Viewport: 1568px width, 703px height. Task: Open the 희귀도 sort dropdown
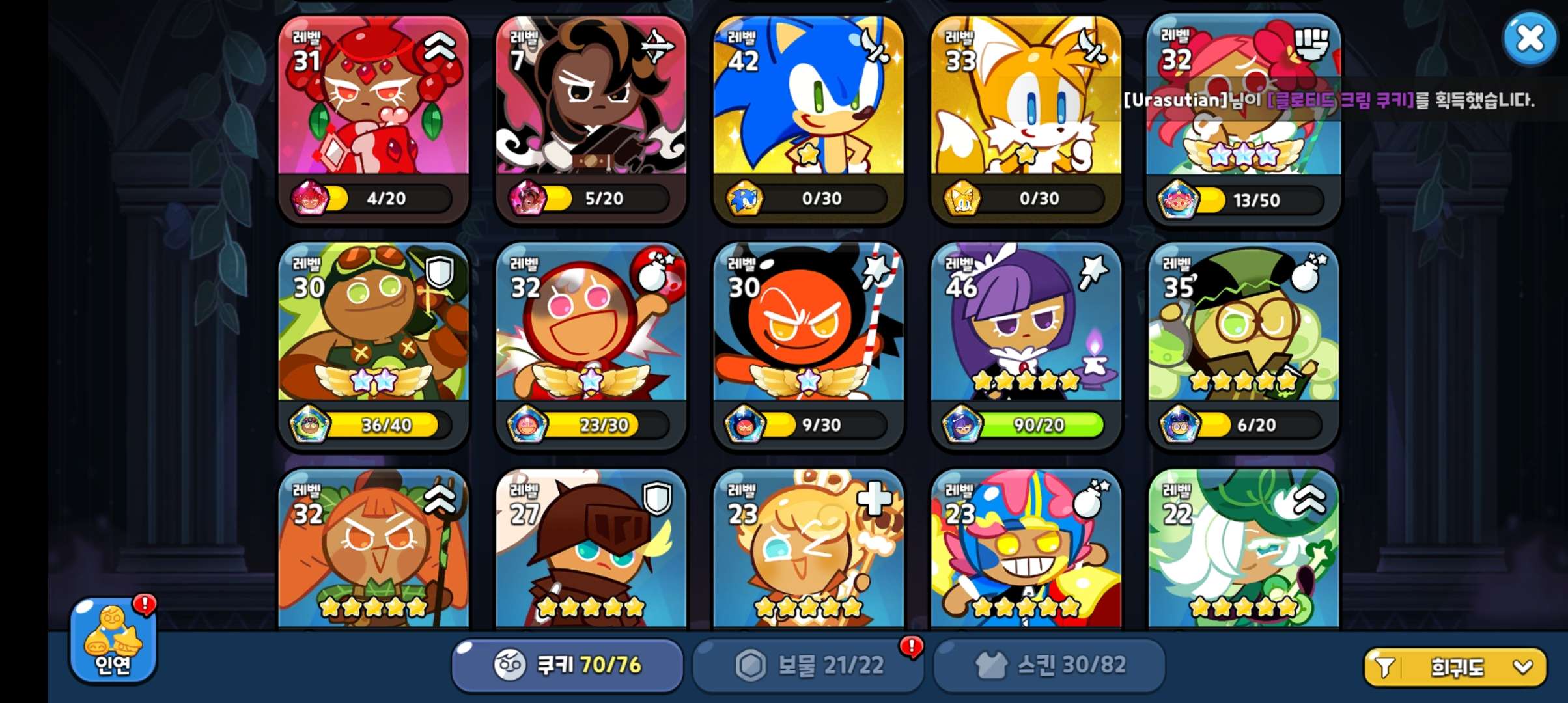1455,667
